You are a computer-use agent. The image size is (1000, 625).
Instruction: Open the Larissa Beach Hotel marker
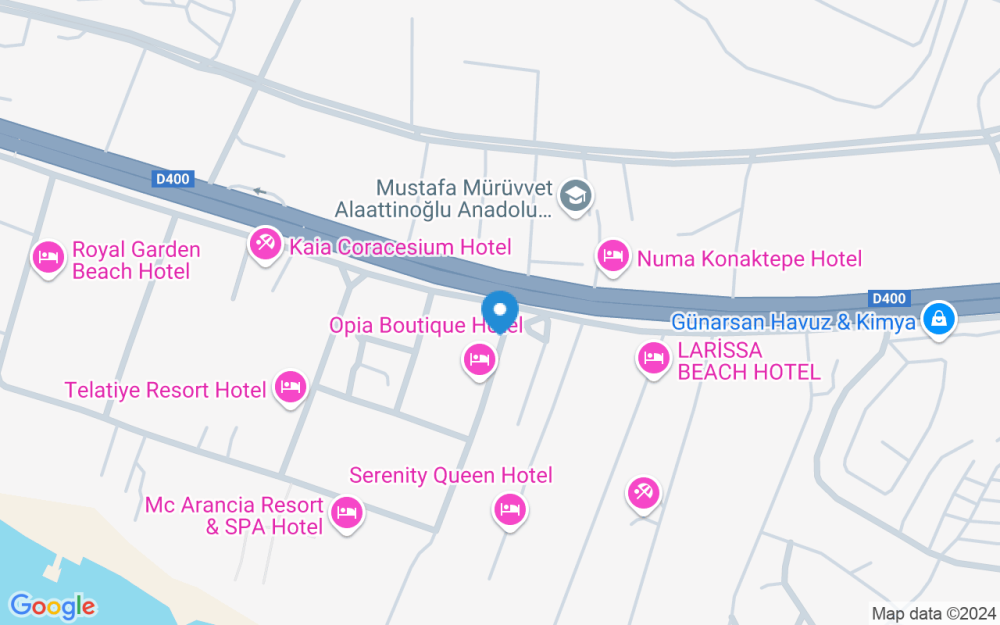tap(653, 357)
